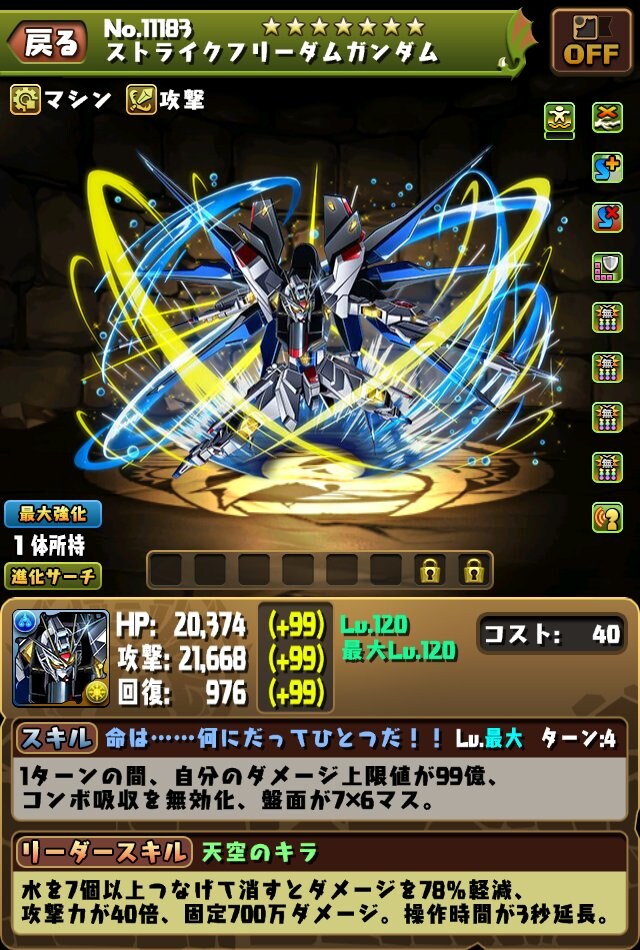Tap the skill bind resist awakening icon
Image resolution: width=640 pixels, height=950 pixels.
(607, 218)
